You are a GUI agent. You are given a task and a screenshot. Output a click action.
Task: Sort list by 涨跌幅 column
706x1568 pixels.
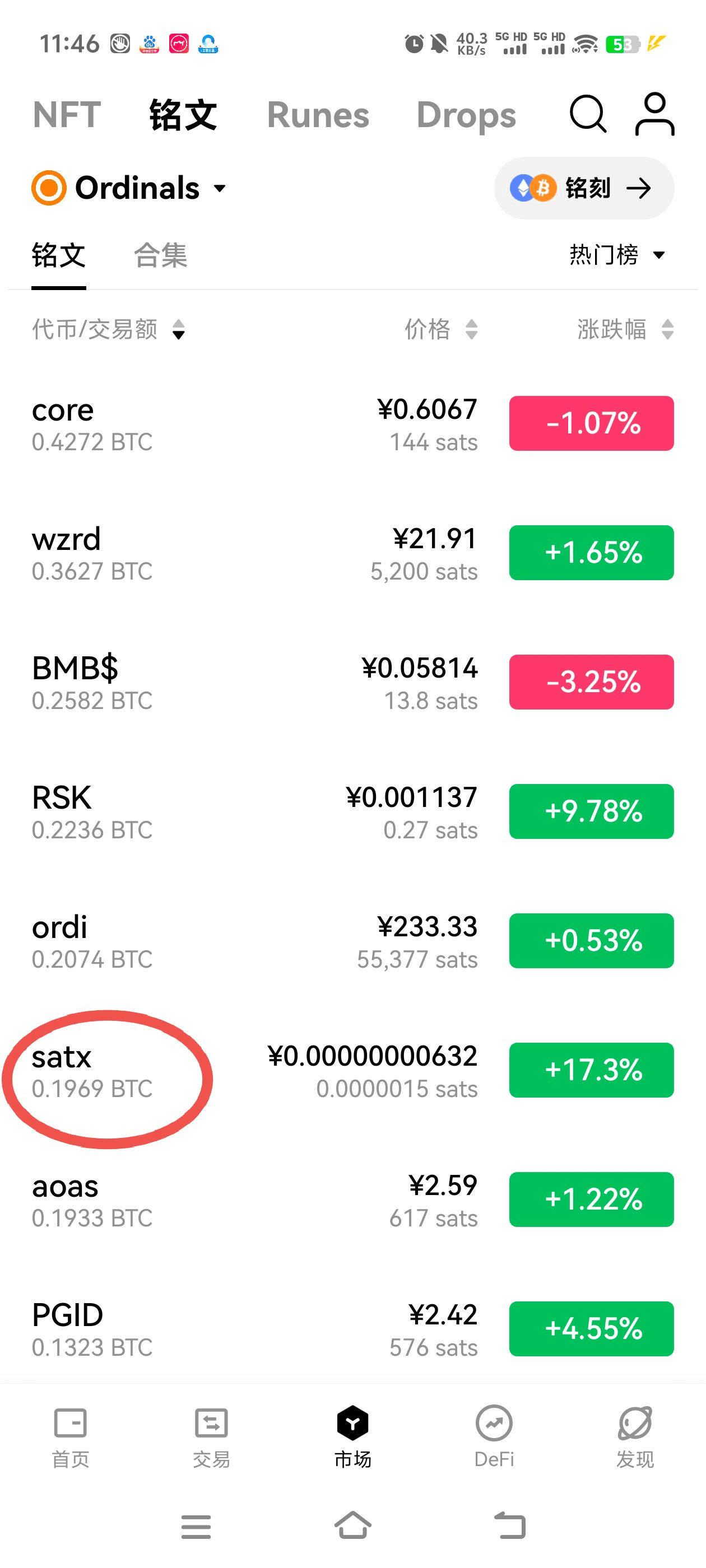(625, 329)
